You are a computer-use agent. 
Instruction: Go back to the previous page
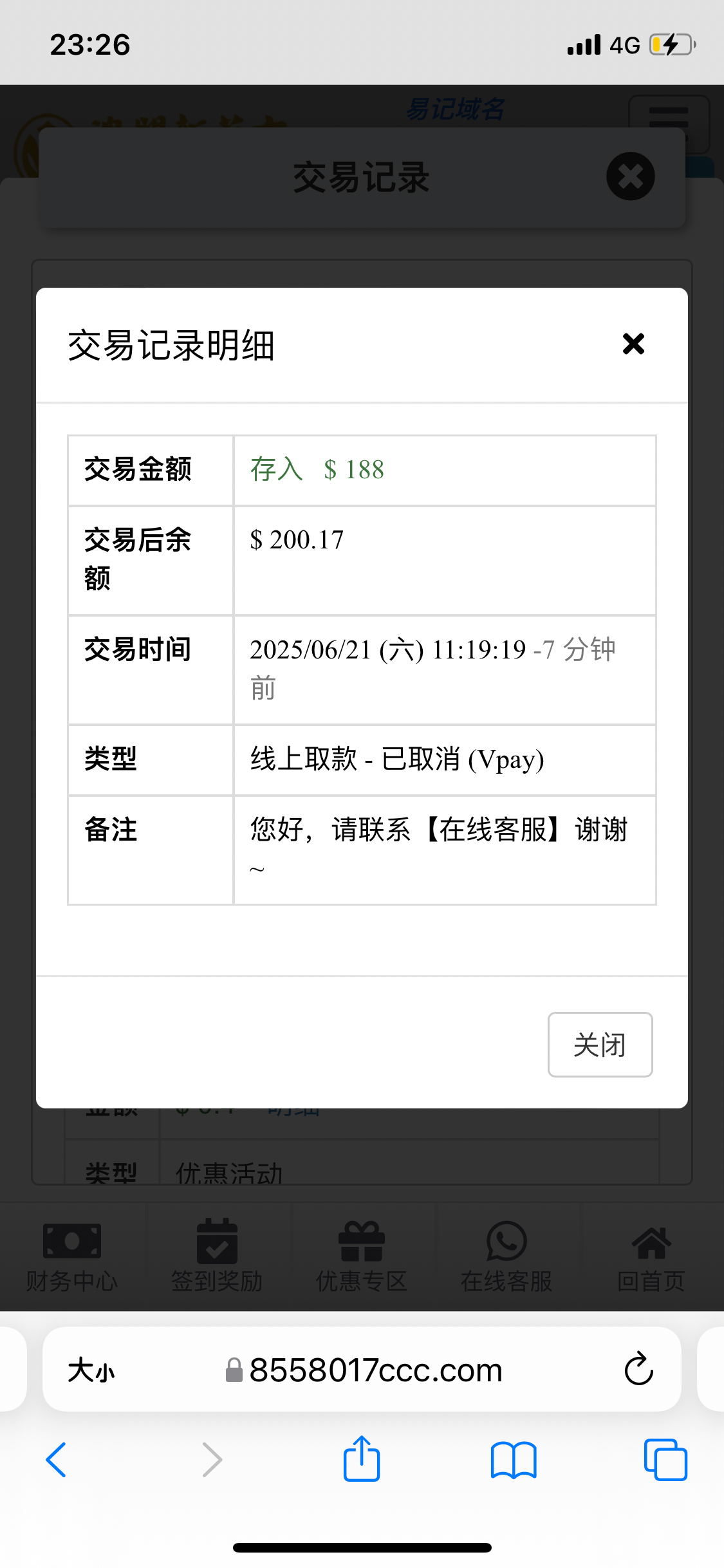tap(57, 1460)
